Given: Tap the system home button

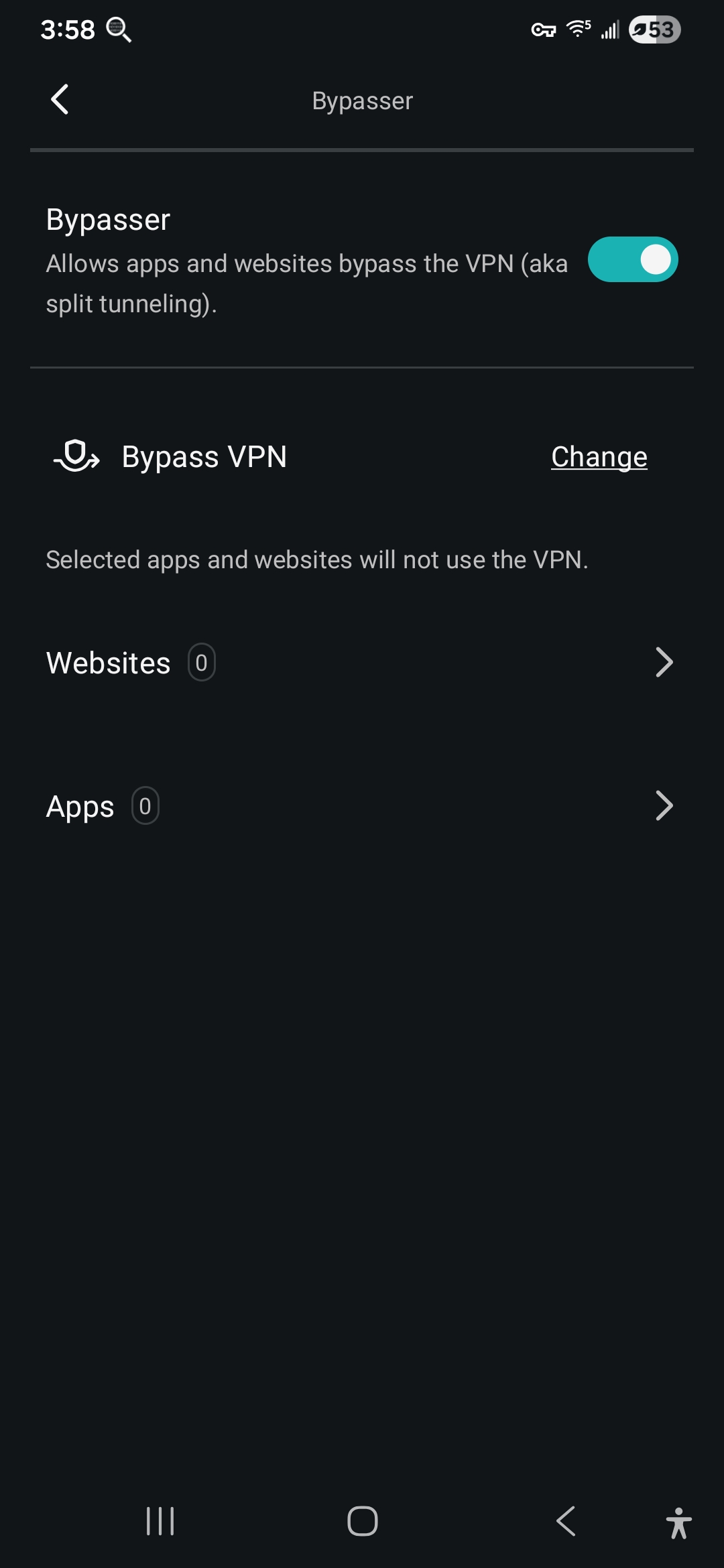Looking at the screenshot, I should pyautogui.click(x=362, y=1520).
